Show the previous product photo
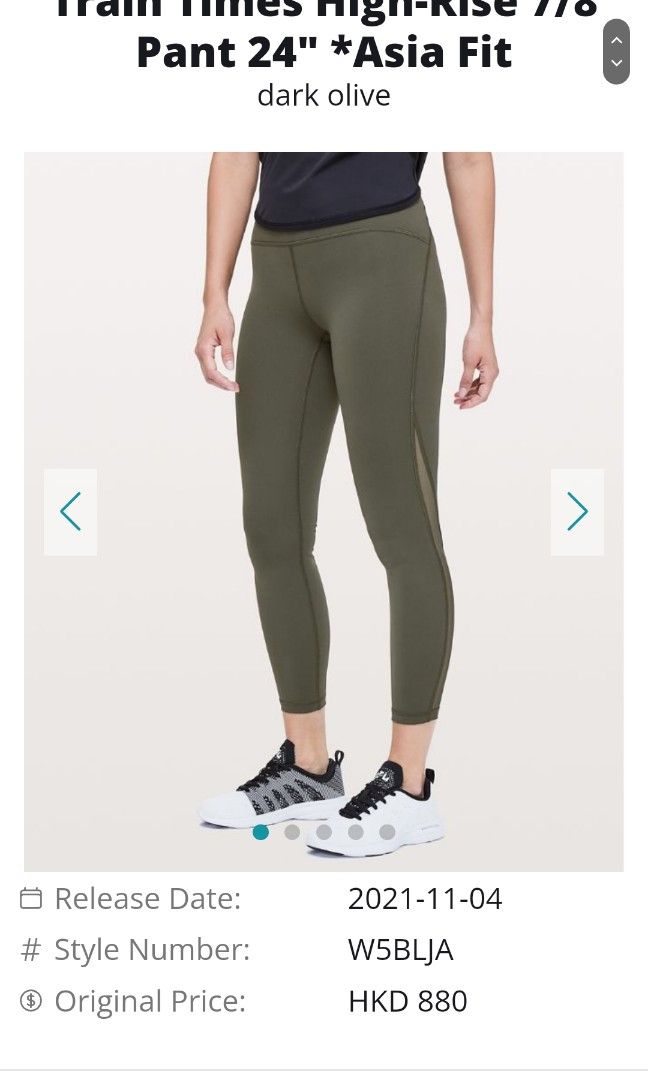The height and width of the screenshot is (1080, 648). point(70,512)
